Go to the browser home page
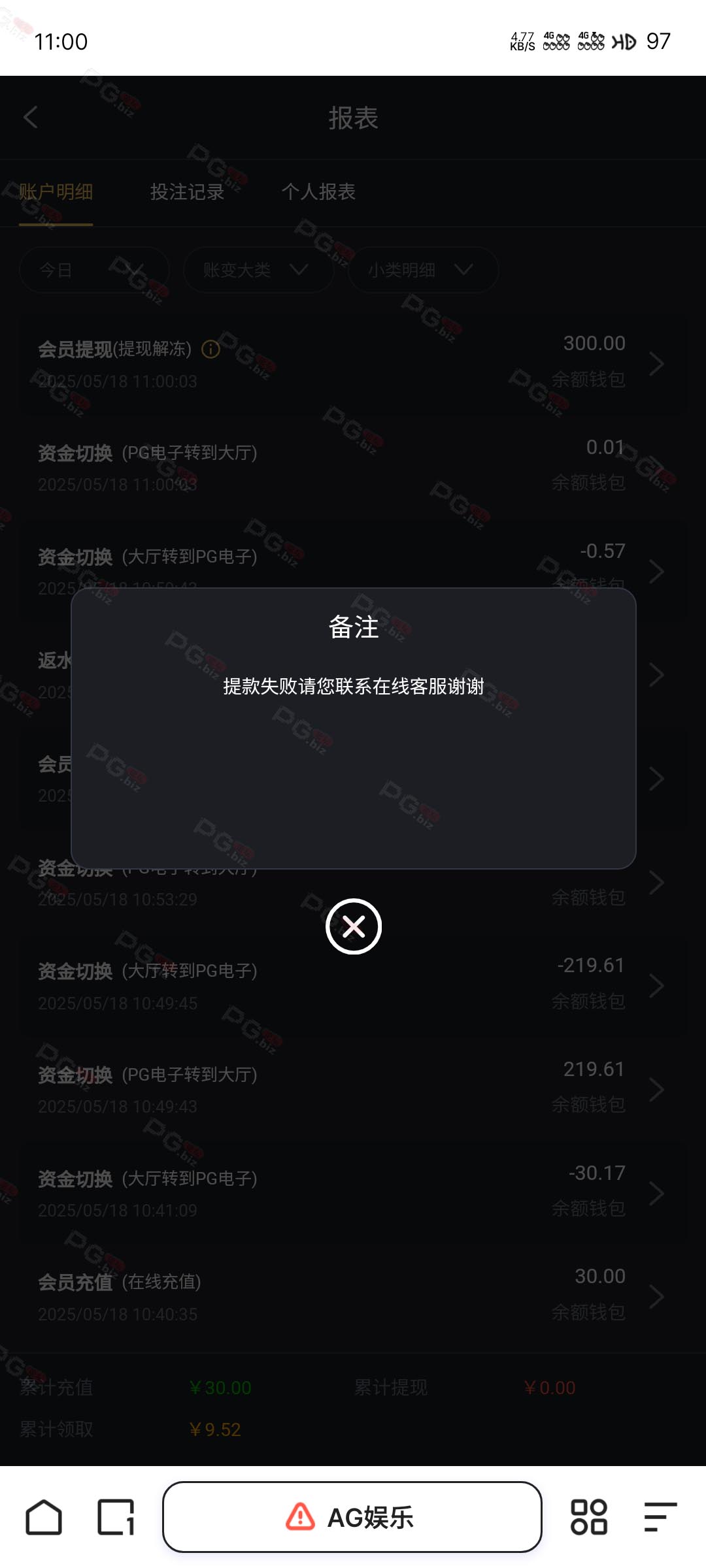The image size is (706, 1568). [44, 1516]
